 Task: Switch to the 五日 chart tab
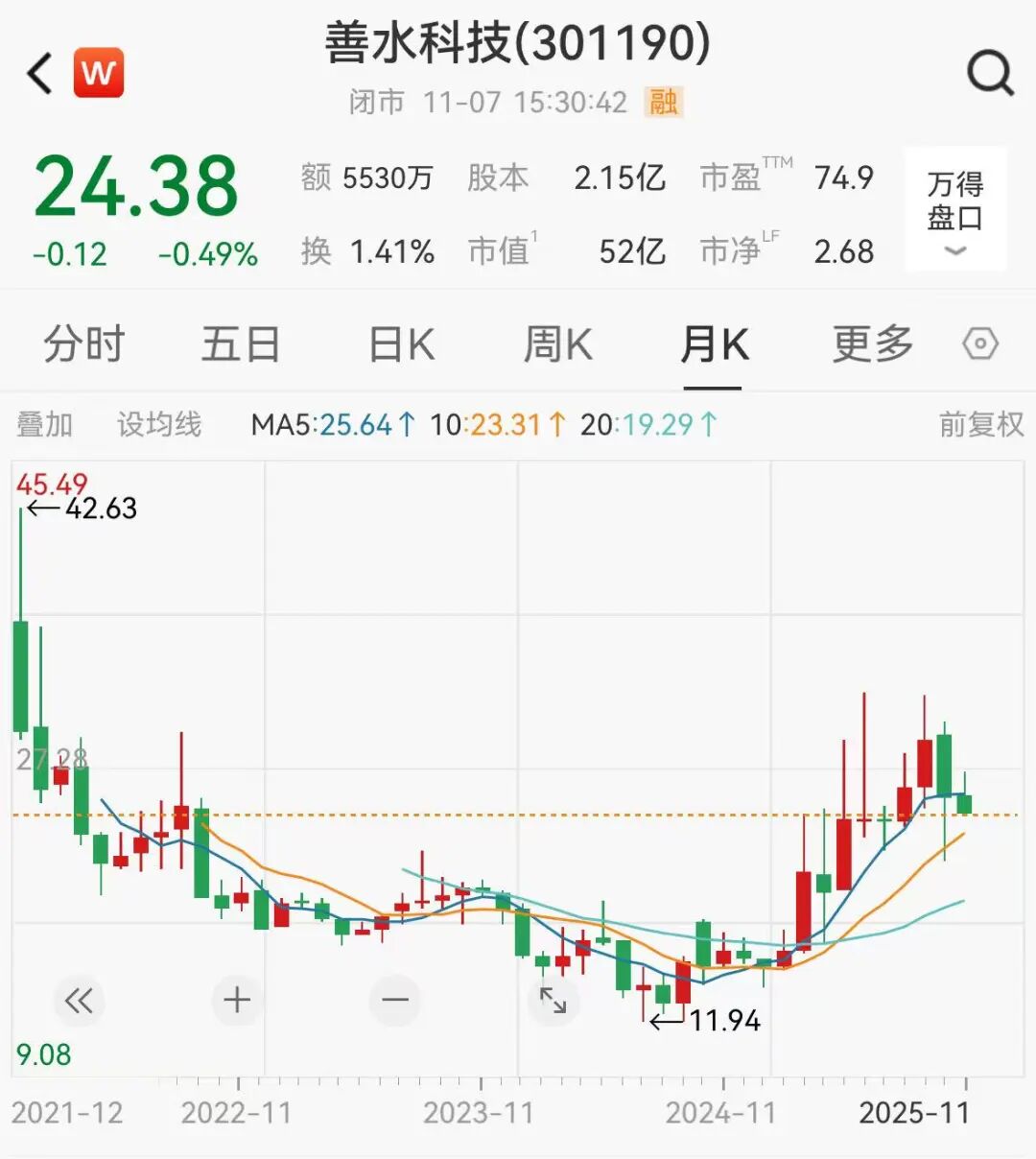click(x=240, y=344)
